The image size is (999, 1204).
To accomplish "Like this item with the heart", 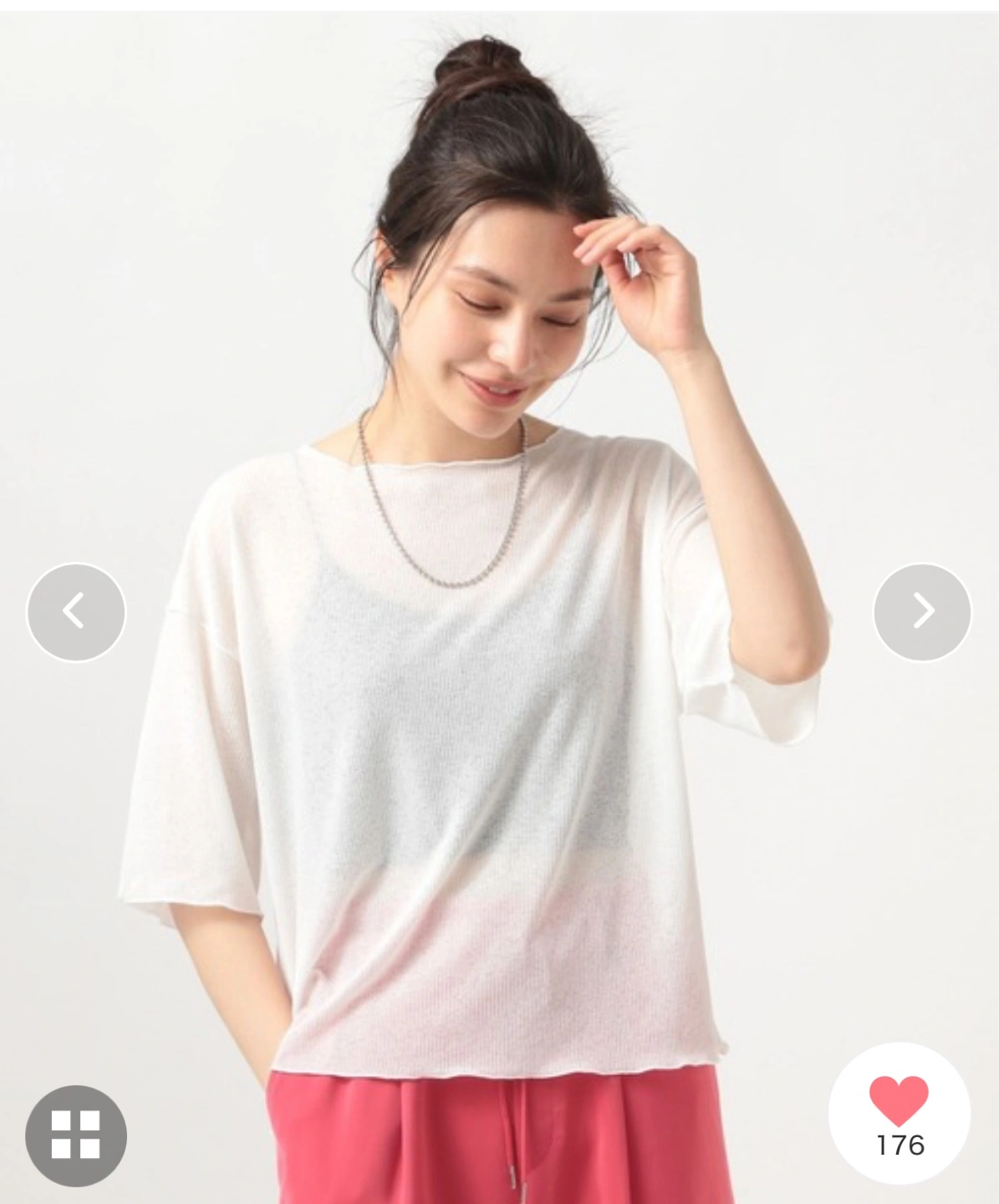I will point(899,1102).
